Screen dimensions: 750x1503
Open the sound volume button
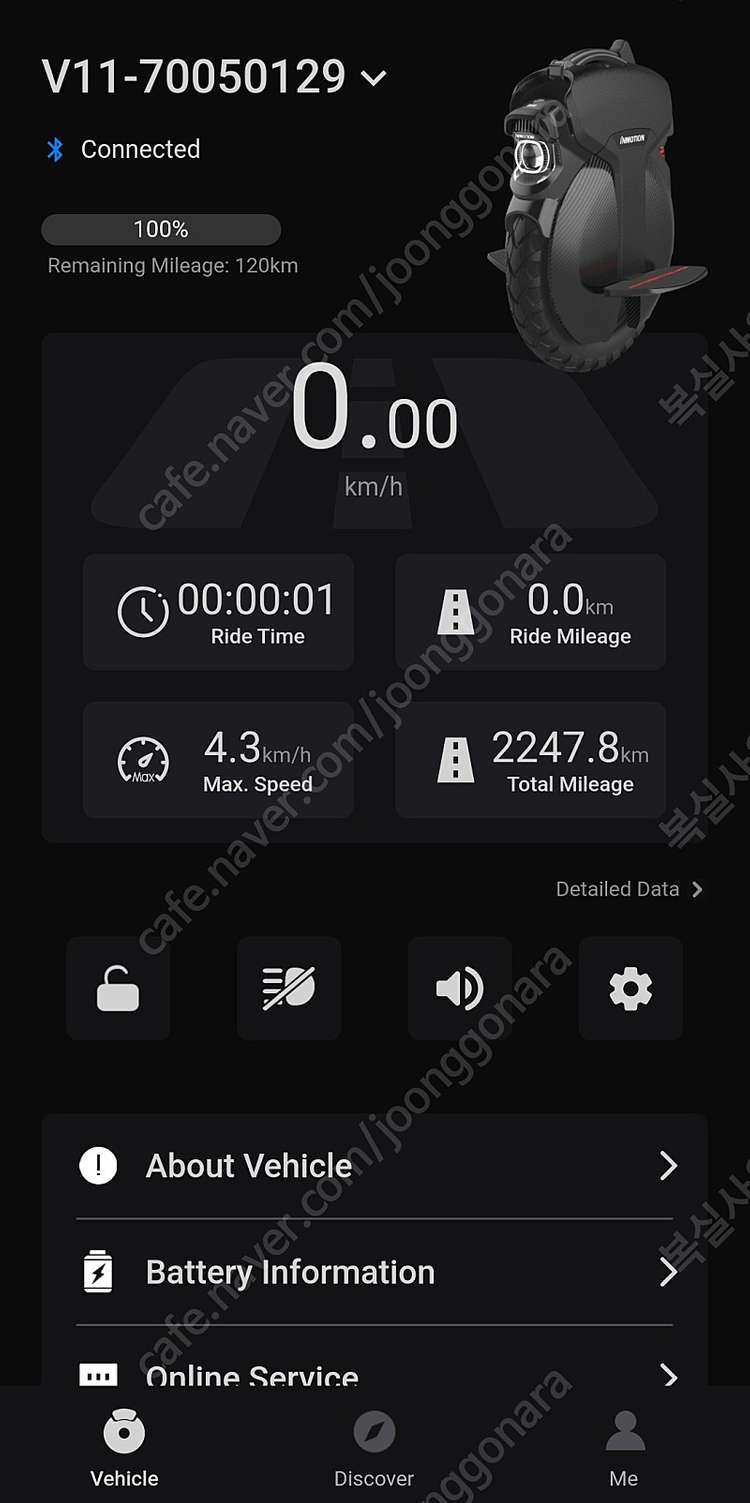click(x=460, y=988)
